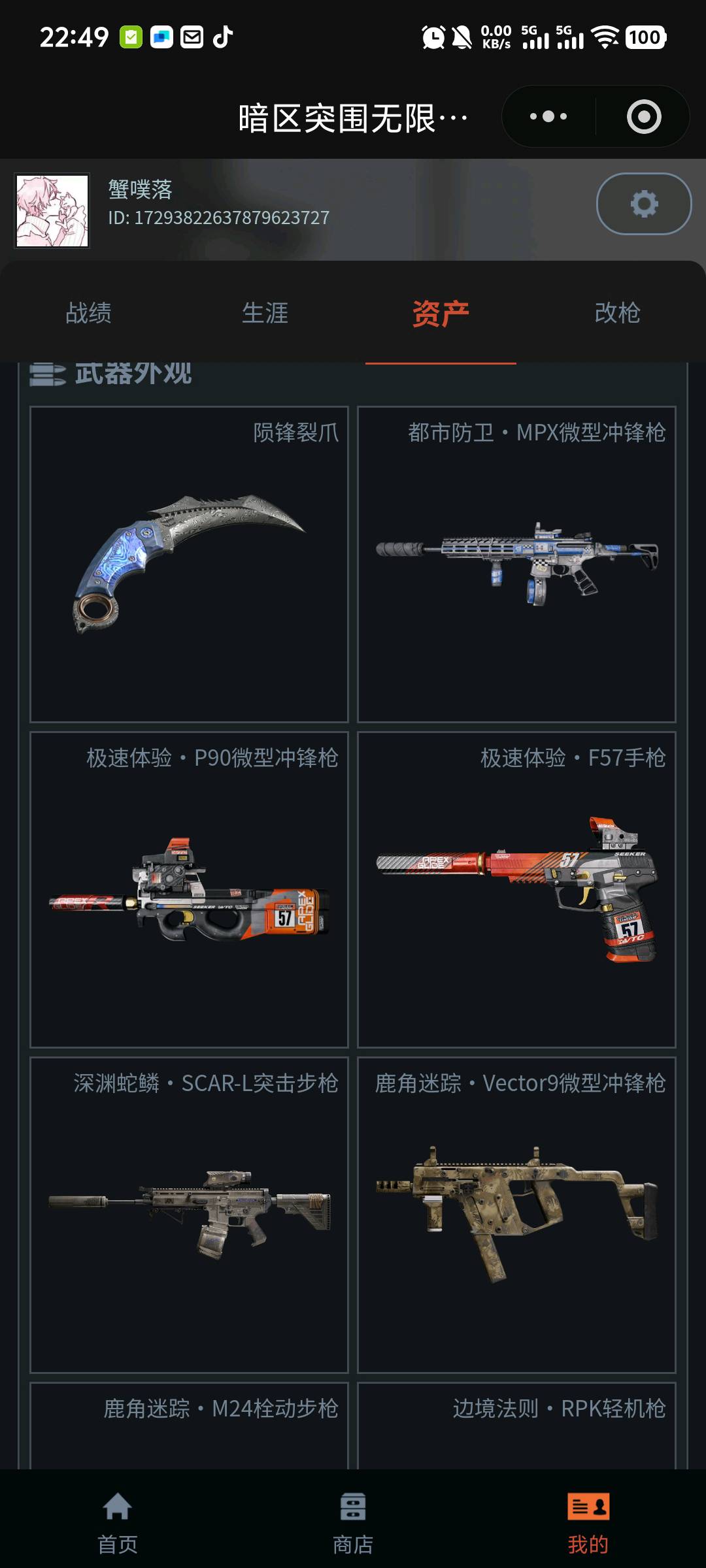The height and width of the screenshot is (1568, 706).
Task: Open the 陨锋裂爪 knife skin card
Action: 189,564
